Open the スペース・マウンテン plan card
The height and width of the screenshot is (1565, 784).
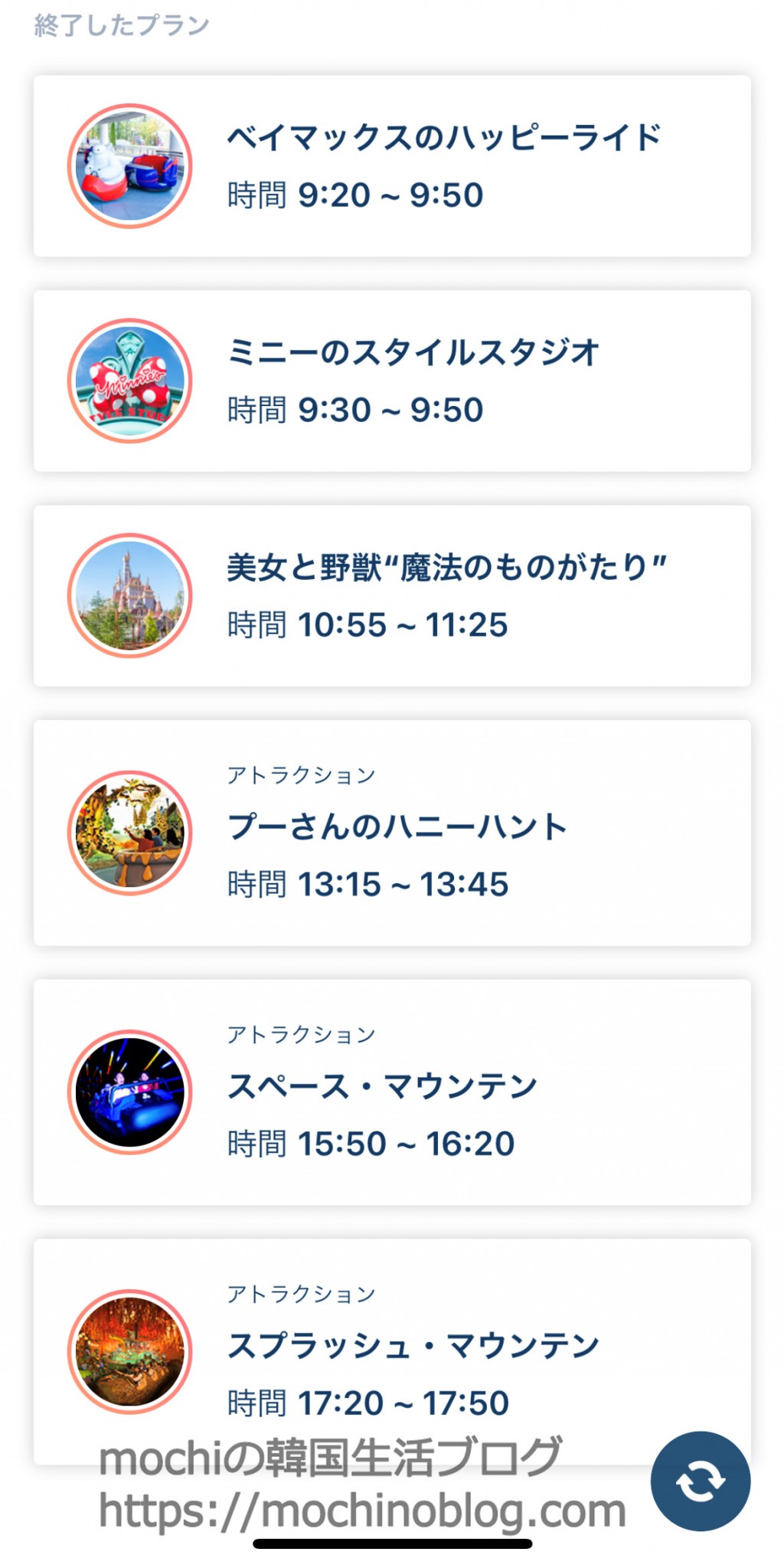pos(392,1092)
